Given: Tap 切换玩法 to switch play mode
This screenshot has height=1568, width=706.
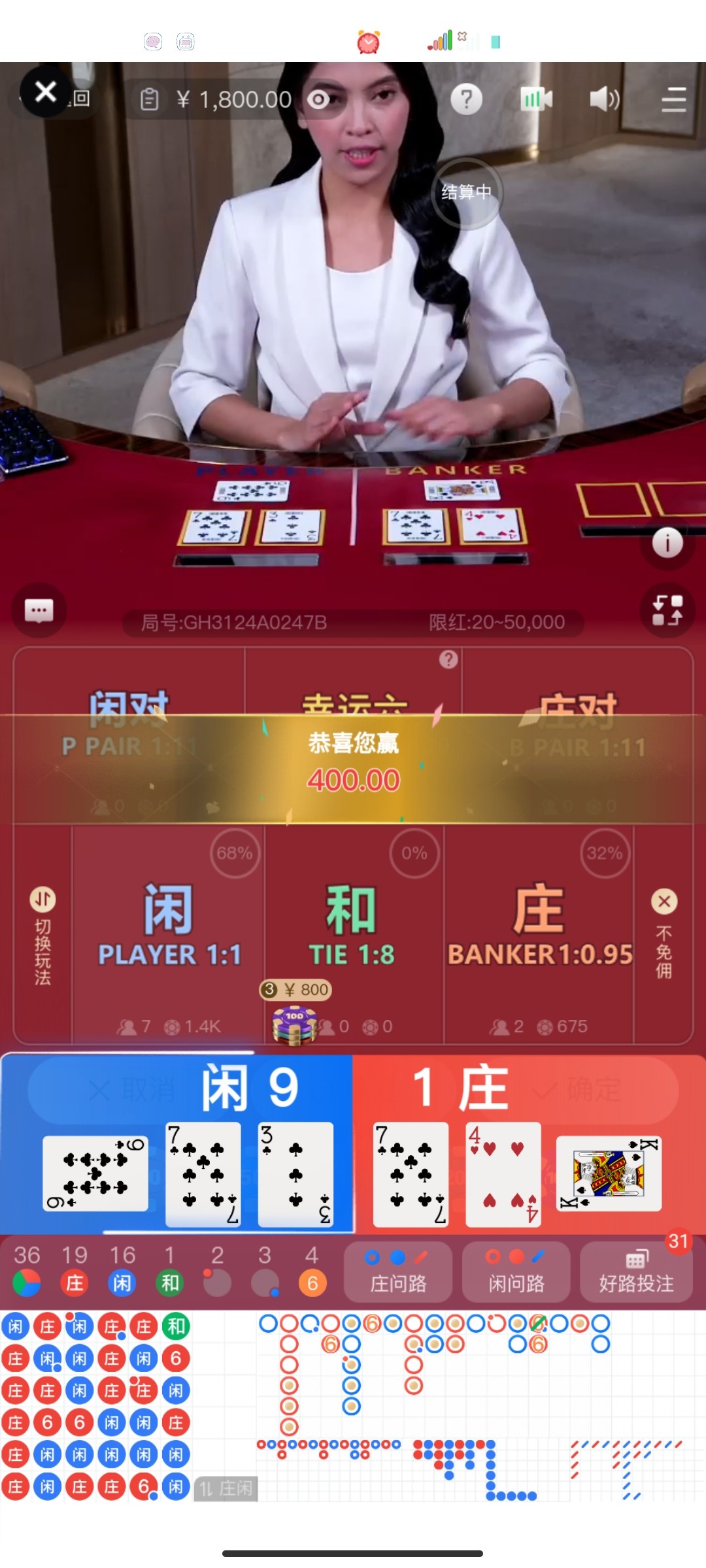Looking at the screenshot, I should pyautogui.click(x=42, y=934).
